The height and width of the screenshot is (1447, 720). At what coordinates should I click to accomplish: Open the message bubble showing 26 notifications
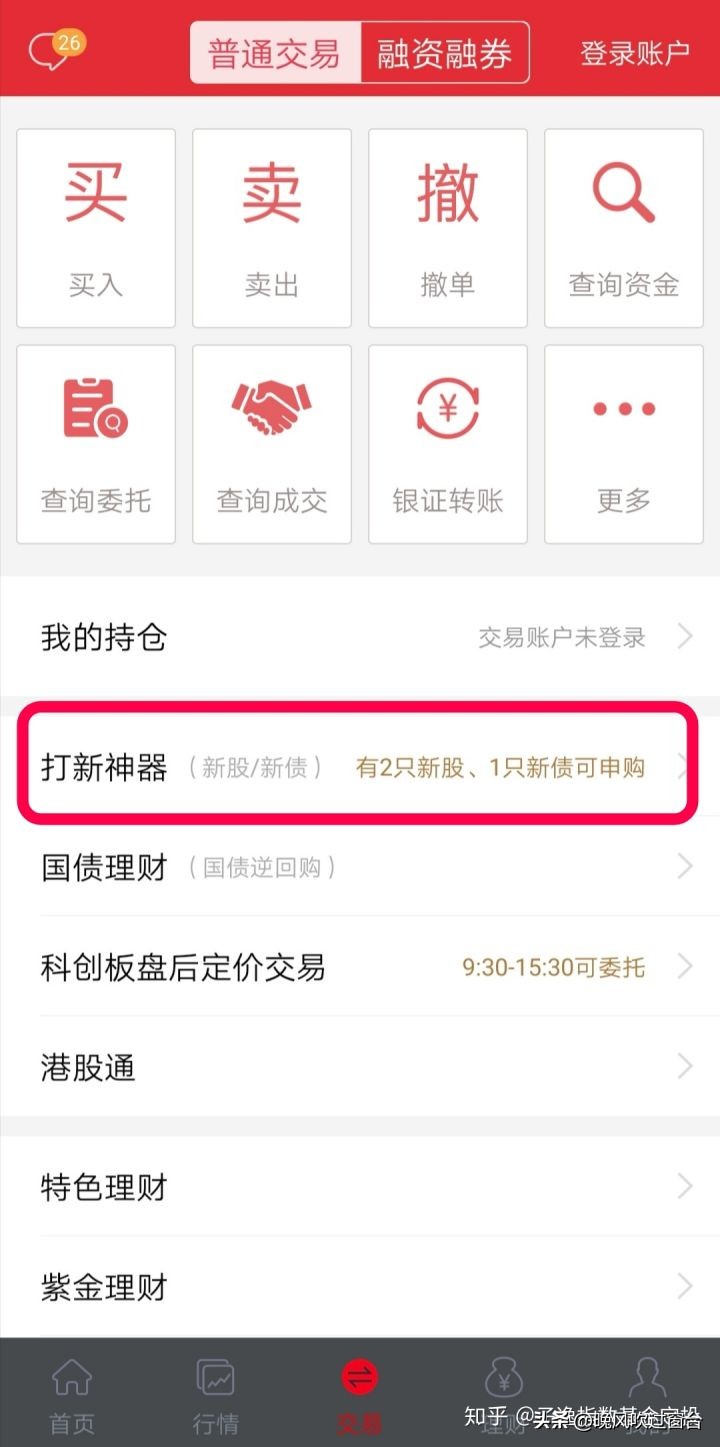[48, 50]
